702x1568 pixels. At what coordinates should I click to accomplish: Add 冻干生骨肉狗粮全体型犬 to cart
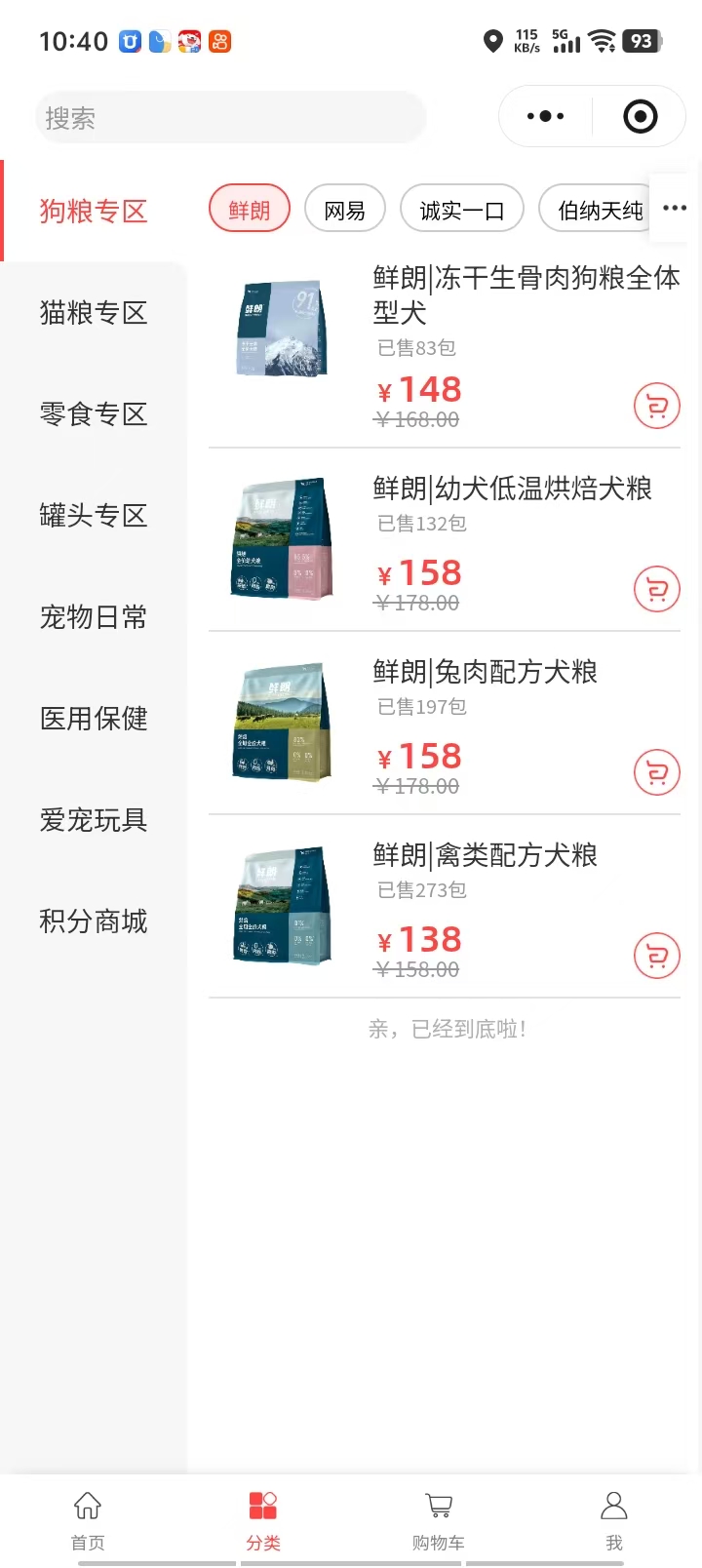tap(657, 407)
